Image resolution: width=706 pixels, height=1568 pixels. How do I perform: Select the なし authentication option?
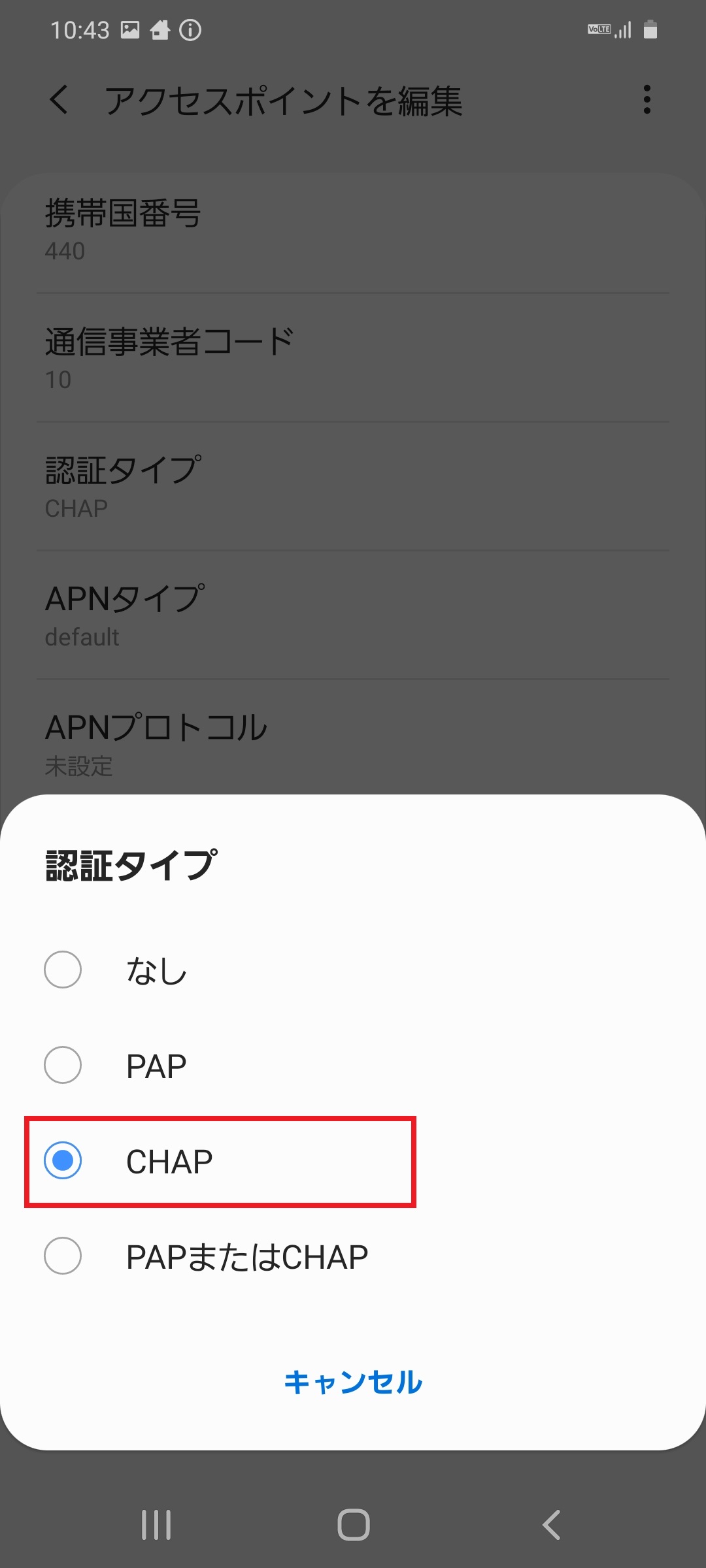(x=353, y=970)
